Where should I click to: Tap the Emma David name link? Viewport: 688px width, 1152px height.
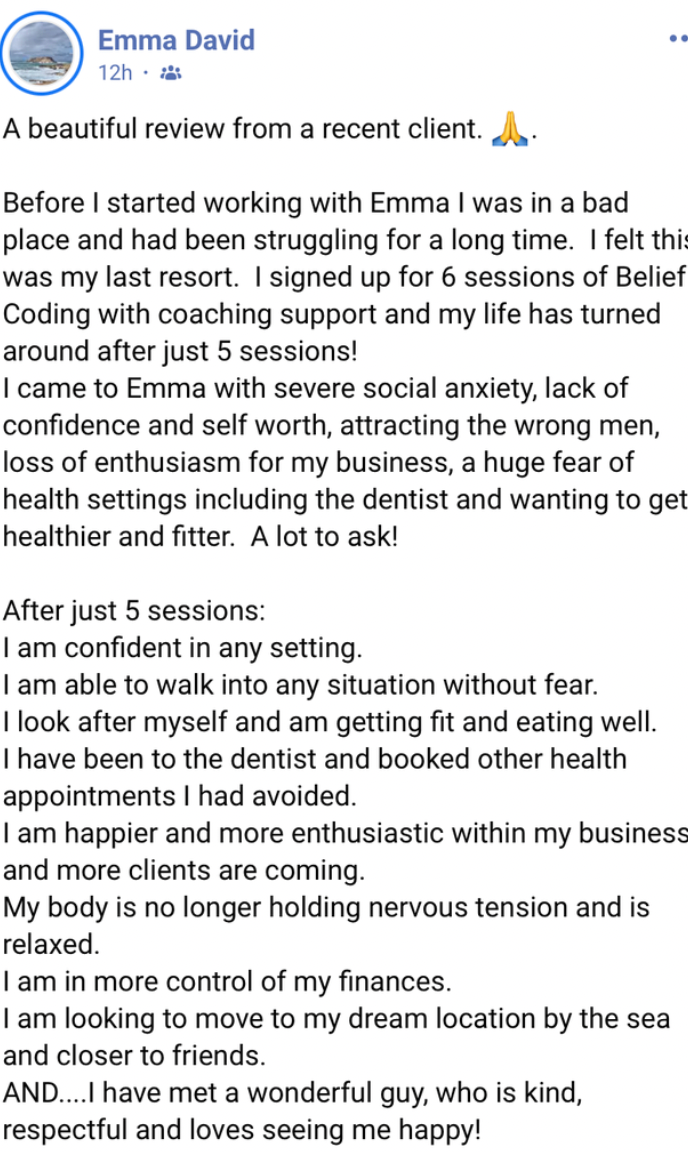pos(176,40)
